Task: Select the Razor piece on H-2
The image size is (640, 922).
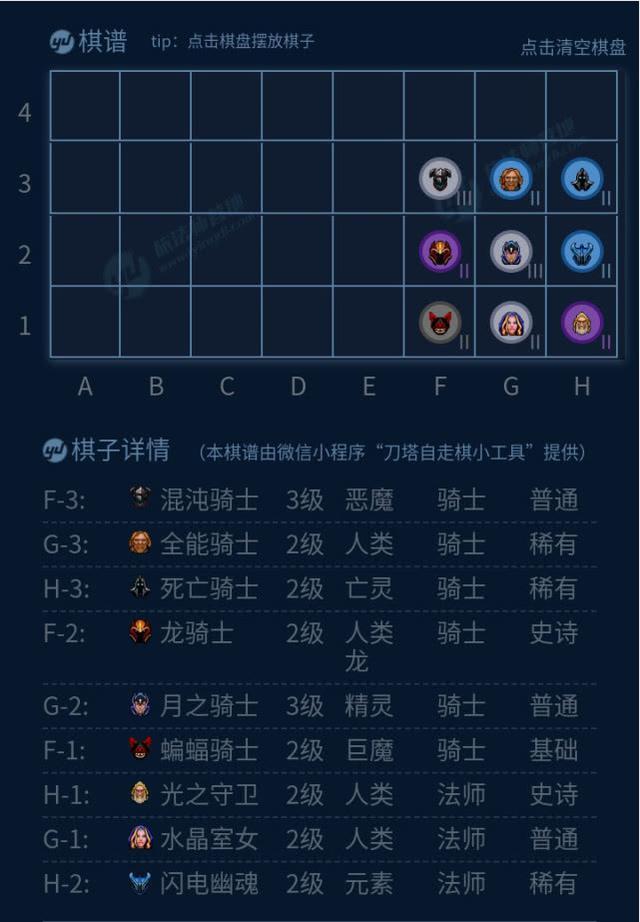Action: [582, 251]
